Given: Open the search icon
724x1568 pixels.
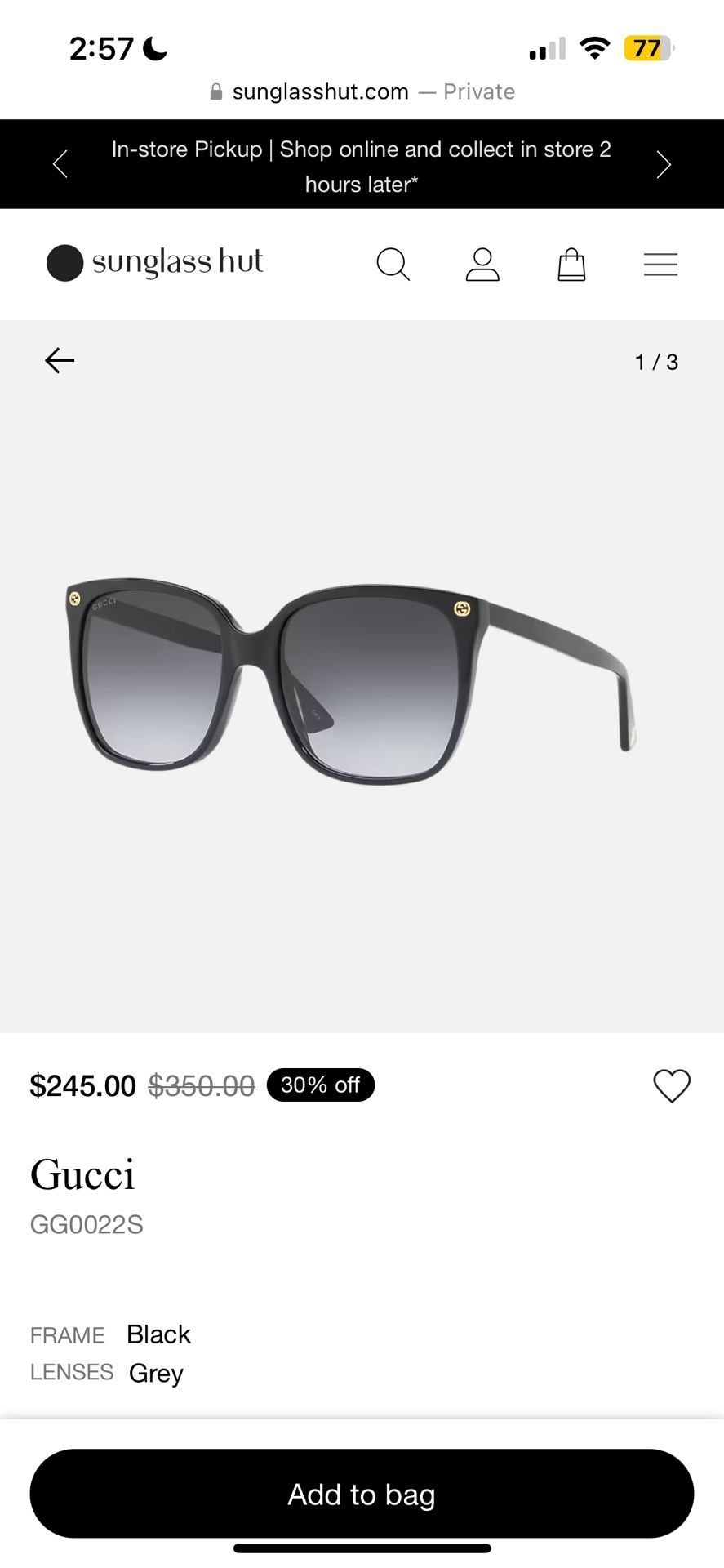Looking at the screenshot, I should click(x=393, y=264).
